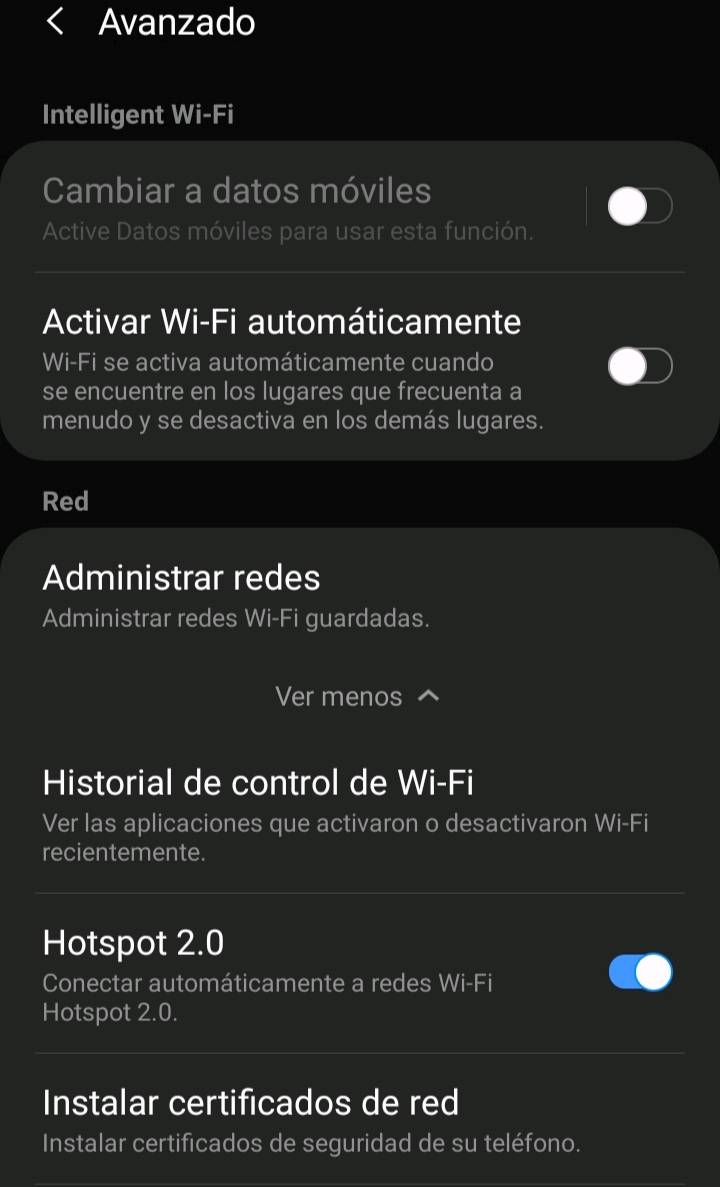Collapse the list using the Ver menos chevron
The image size is (720, 1187).
pos(358,696)
